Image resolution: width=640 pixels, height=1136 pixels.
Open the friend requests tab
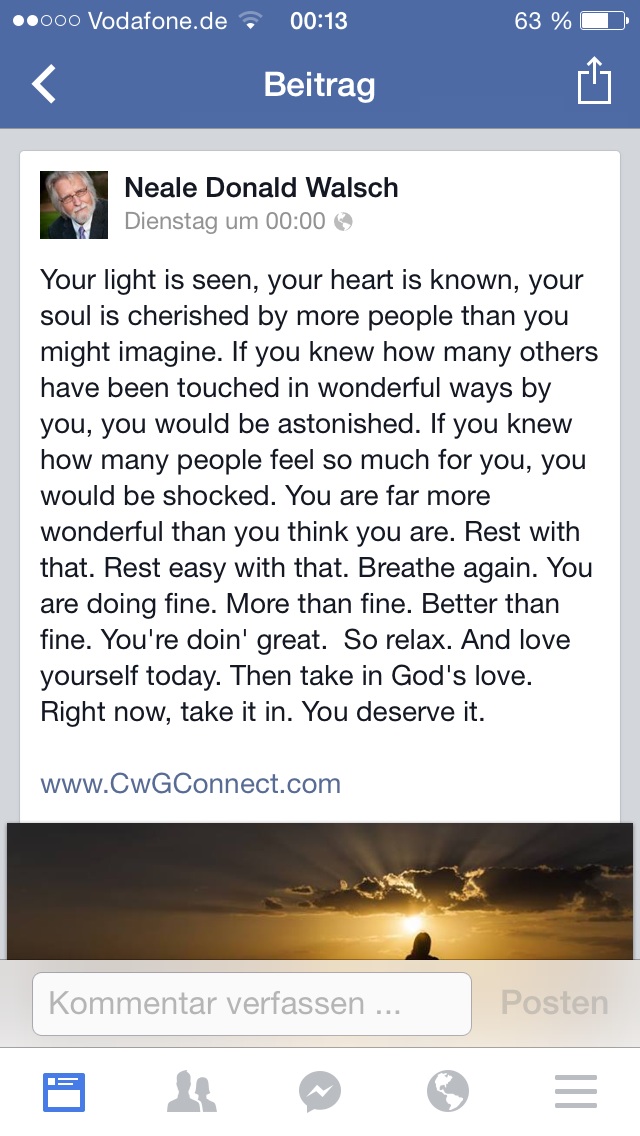[x=192, y=1092]
